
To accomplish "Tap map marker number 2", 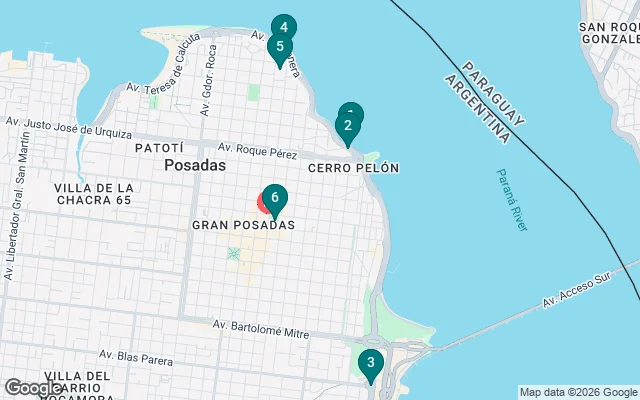I will (348, 127).
